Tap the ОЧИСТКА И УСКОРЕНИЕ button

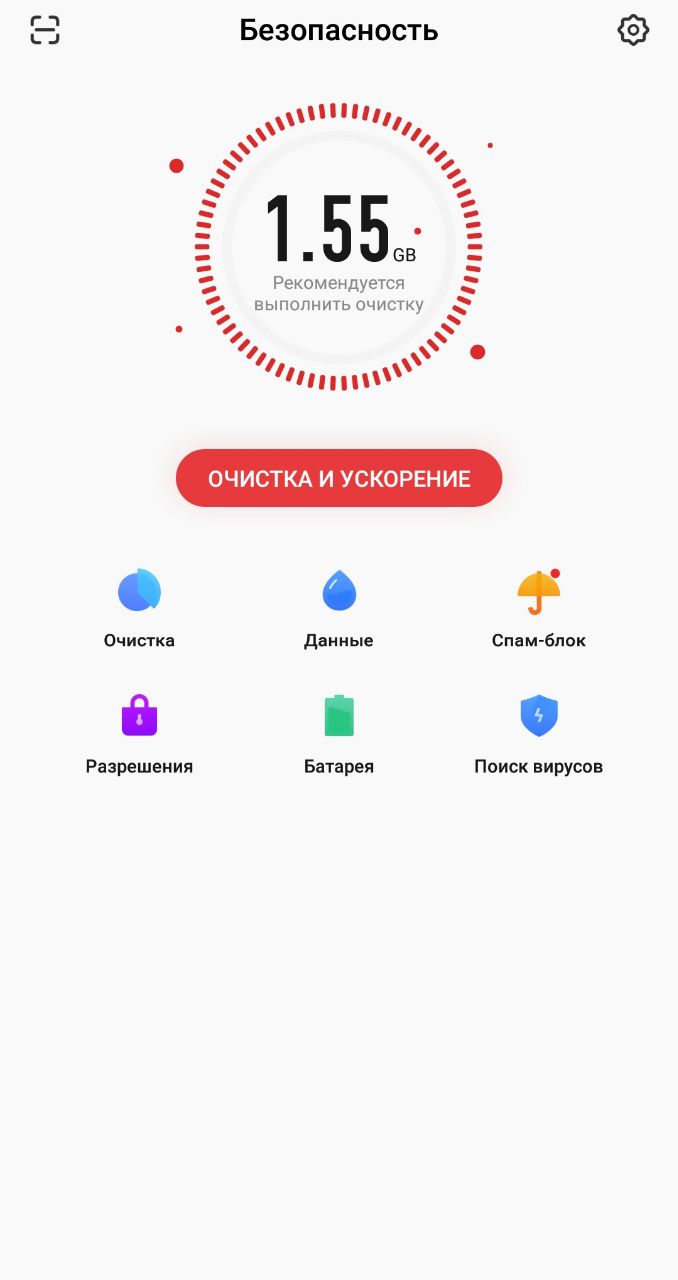click(339, 478)
